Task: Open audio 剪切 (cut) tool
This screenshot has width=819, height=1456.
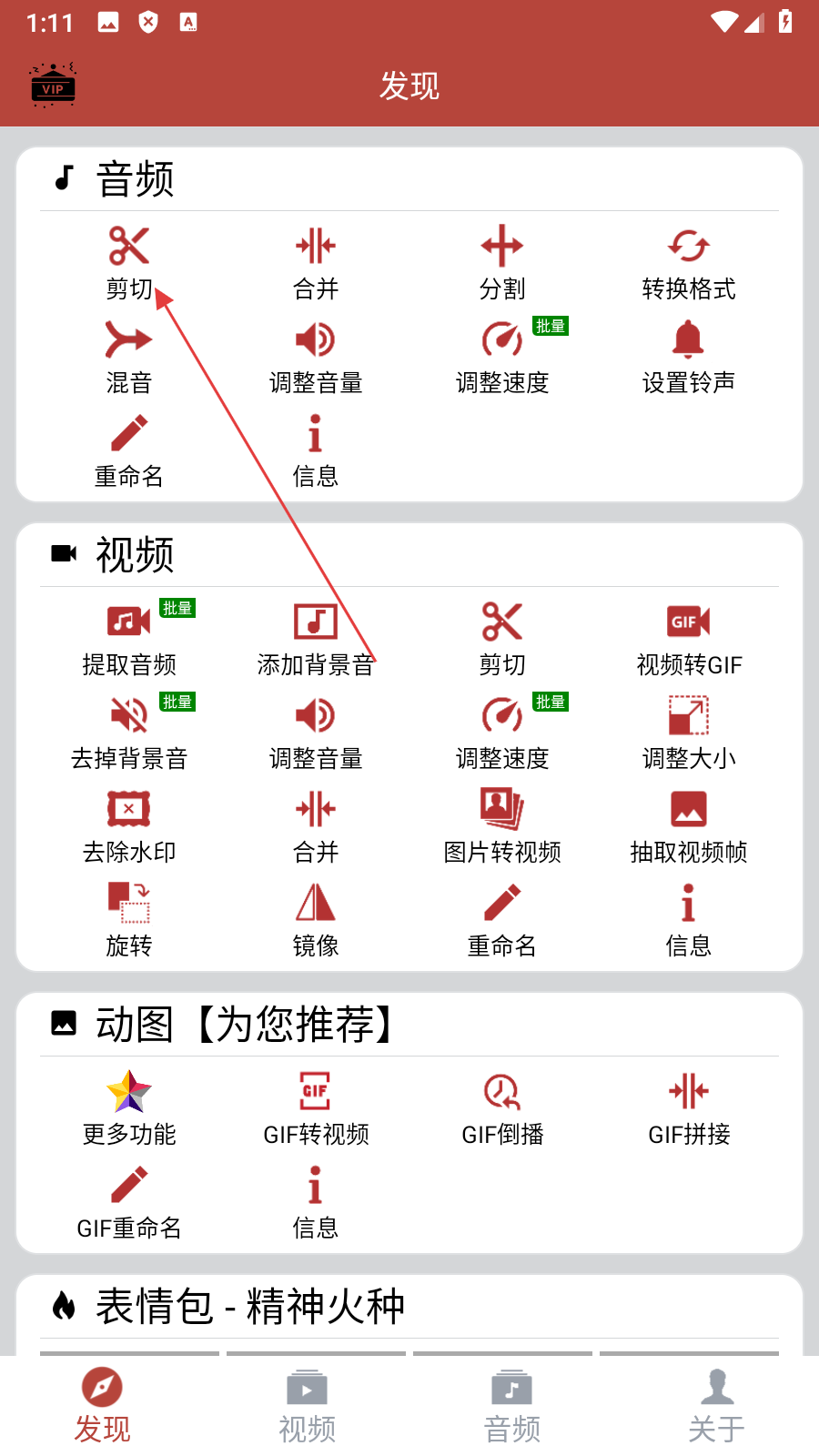Action: pyautogui.click(x=129, y=262)
